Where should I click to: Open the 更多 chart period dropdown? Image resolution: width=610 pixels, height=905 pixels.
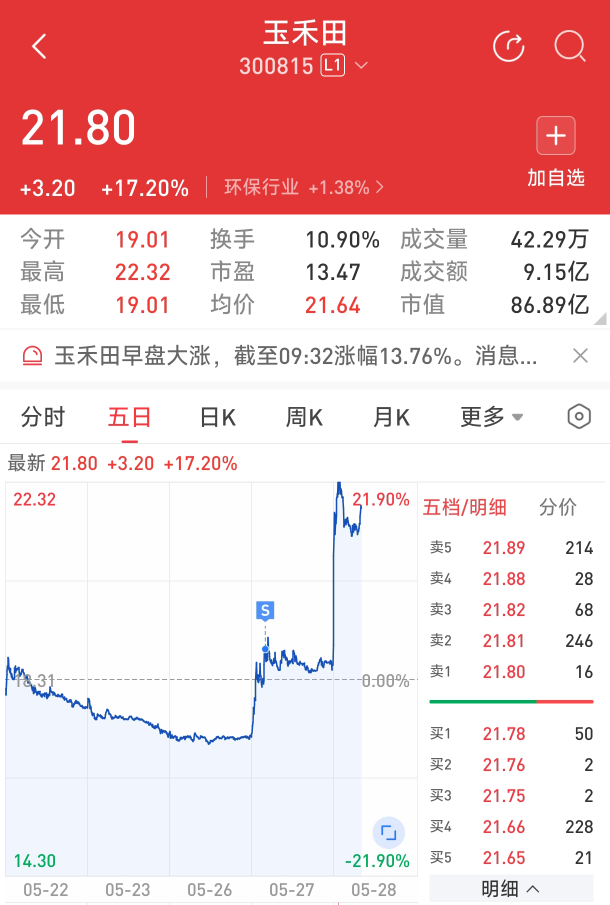point(492,417)
